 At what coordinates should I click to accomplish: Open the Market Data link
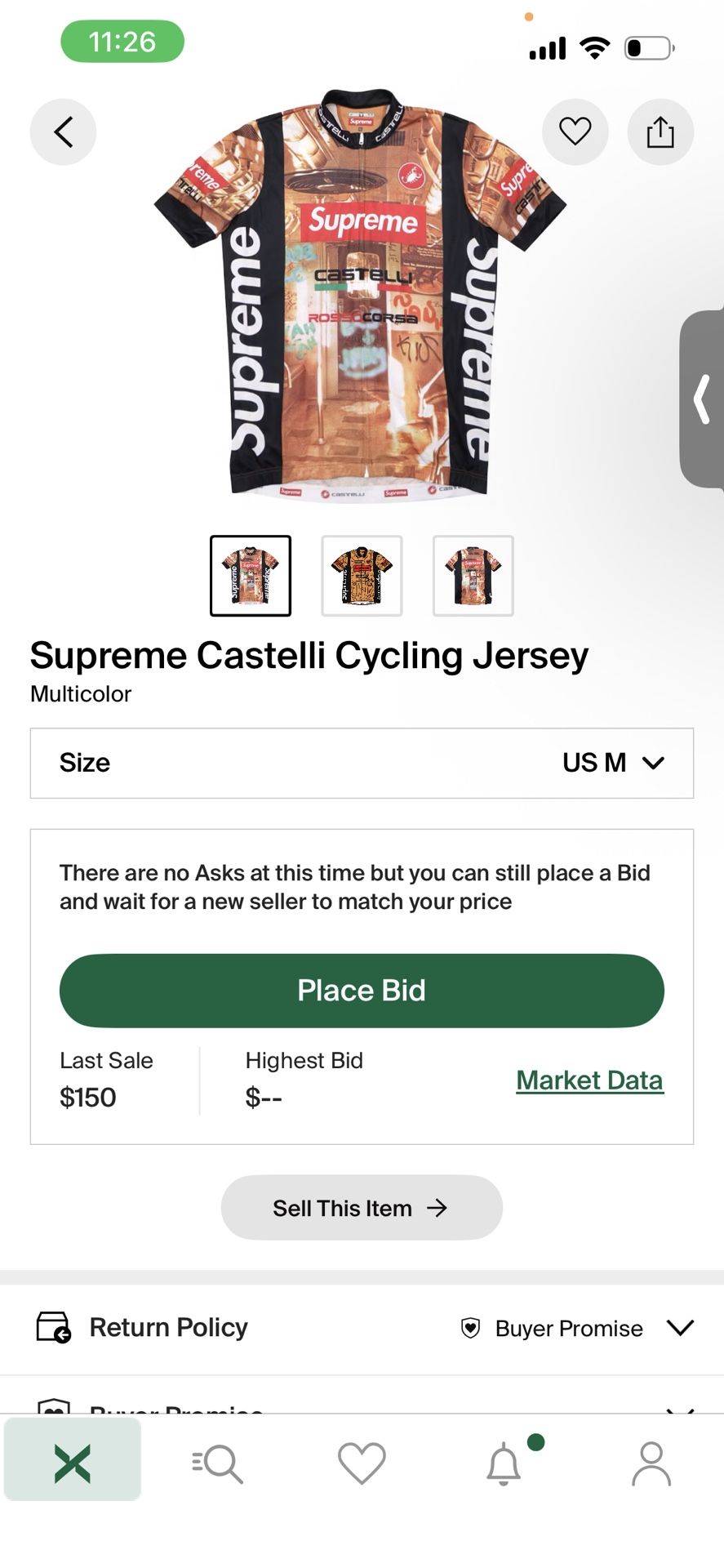click(x=589, y=1079)
